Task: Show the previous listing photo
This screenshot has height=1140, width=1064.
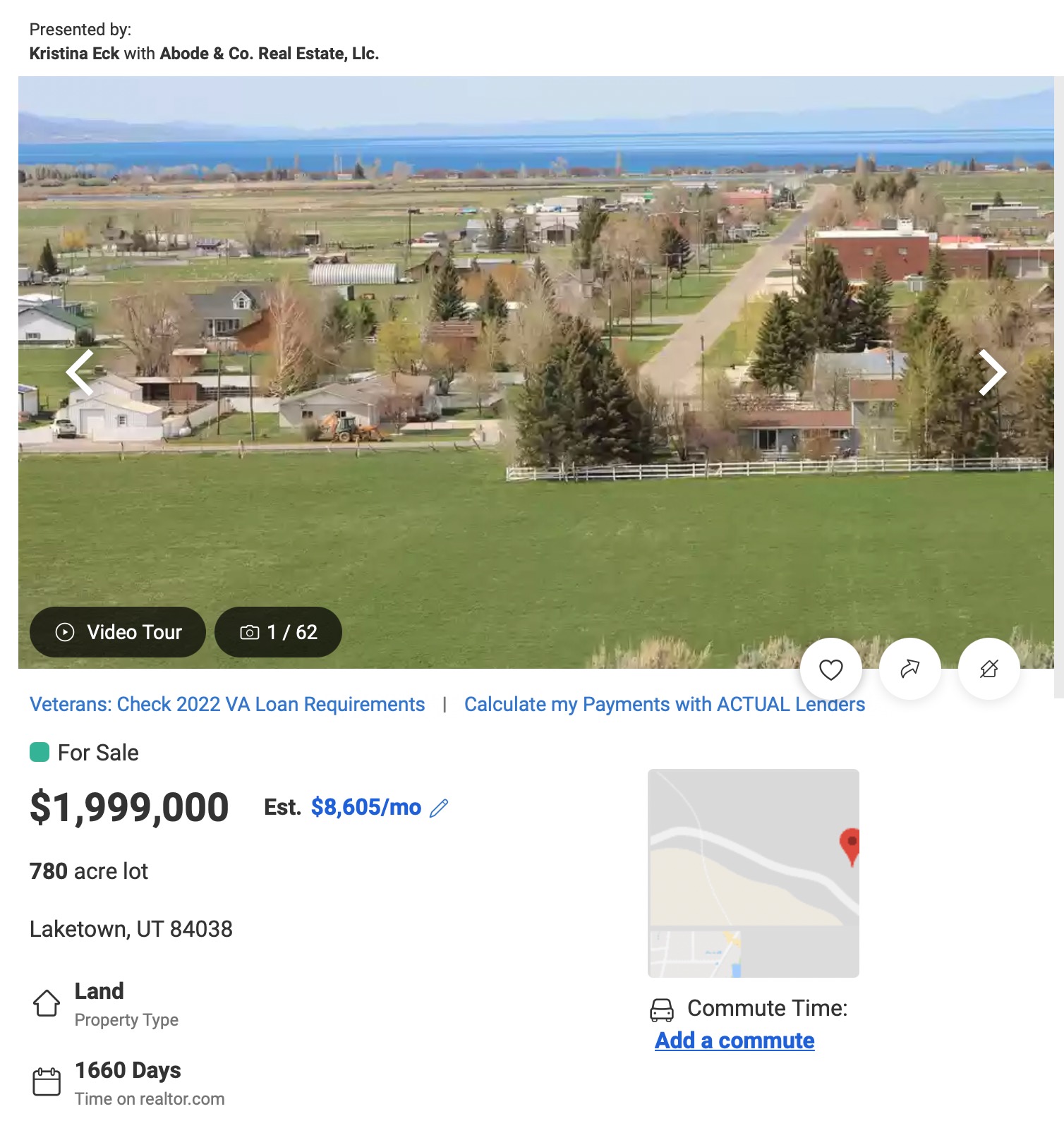Action: (80, 372)
